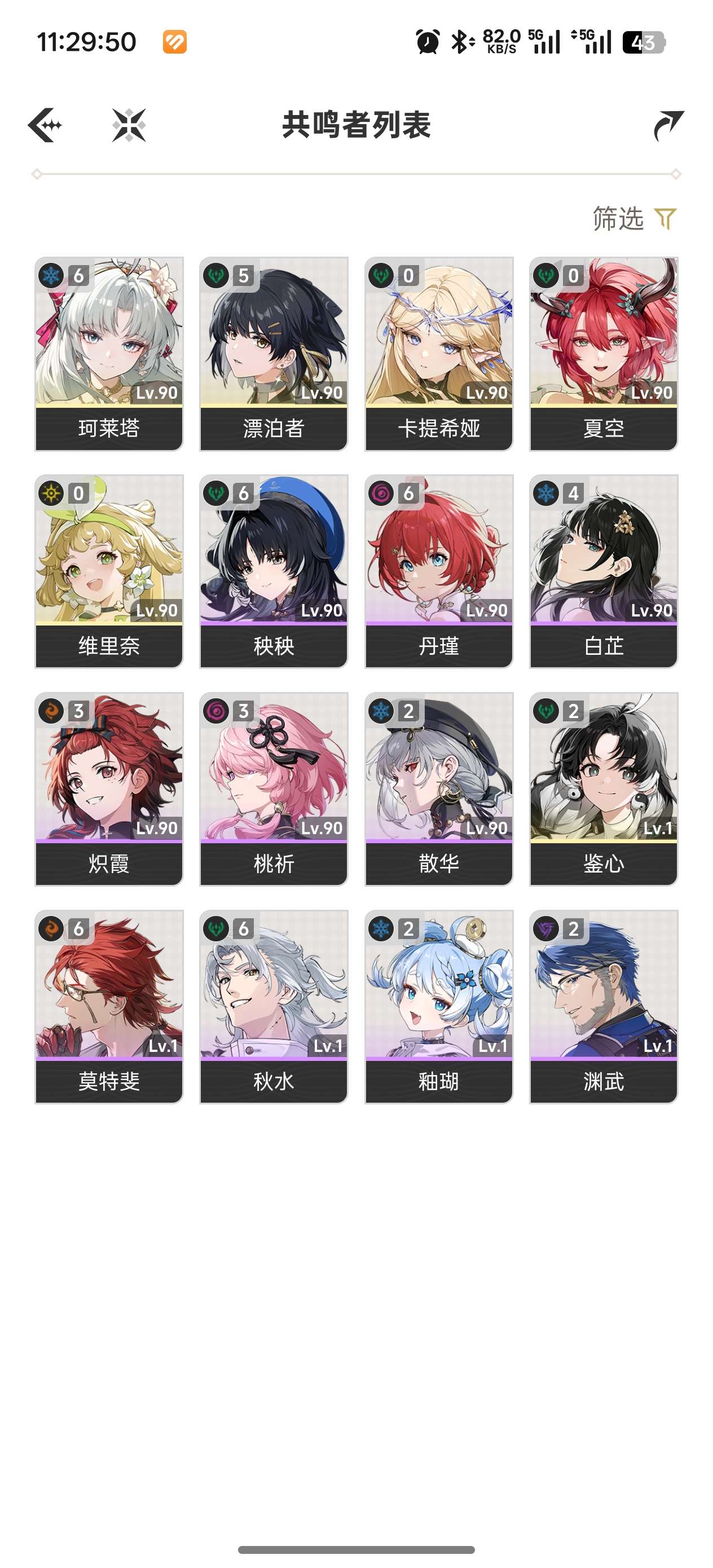The image size is (713, 1568).
Task: Select the 漂泊者 card
Action: [x=274, y=354]
